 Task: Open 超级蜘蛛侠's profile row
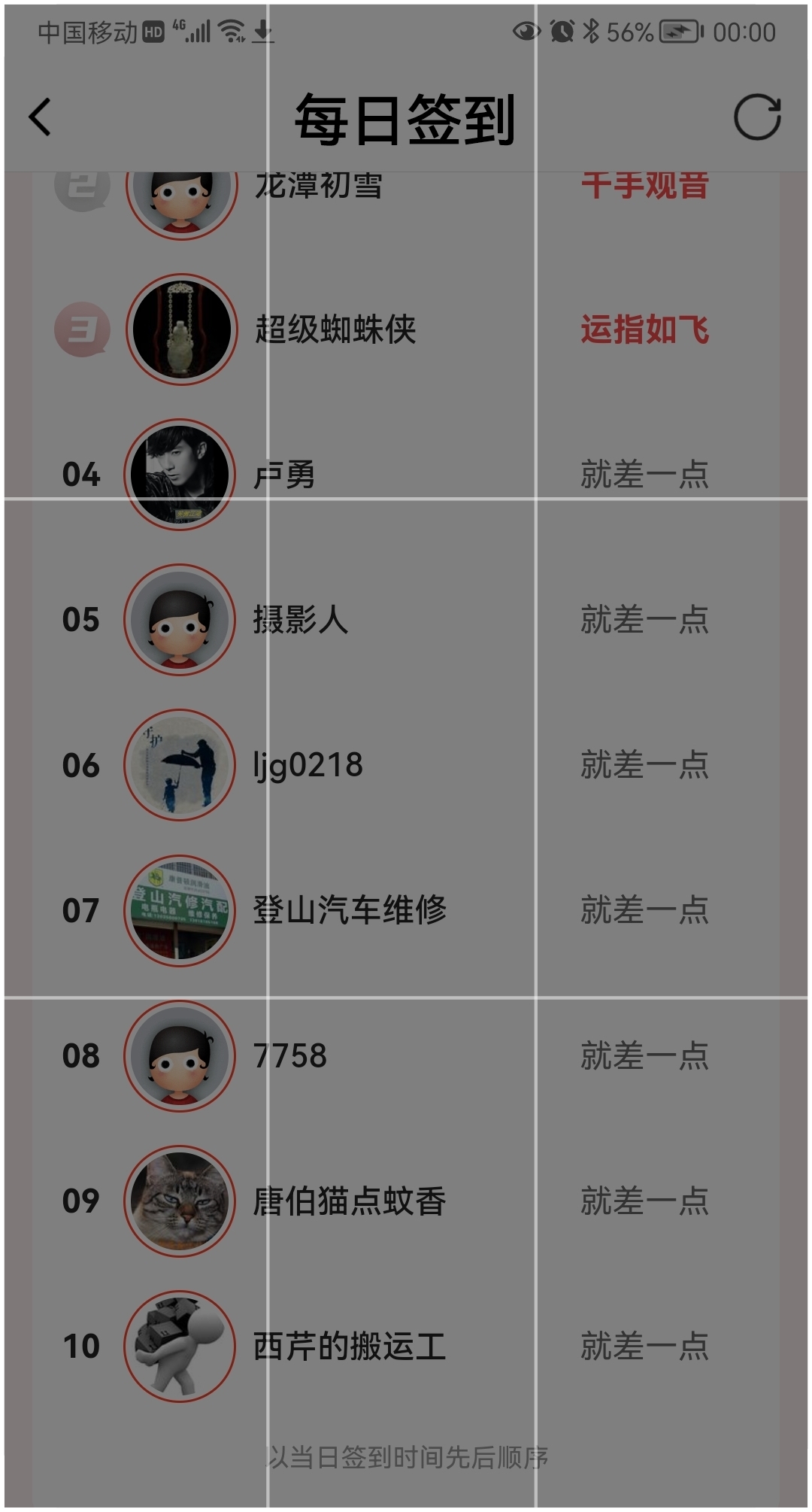(x=335, y=329)
